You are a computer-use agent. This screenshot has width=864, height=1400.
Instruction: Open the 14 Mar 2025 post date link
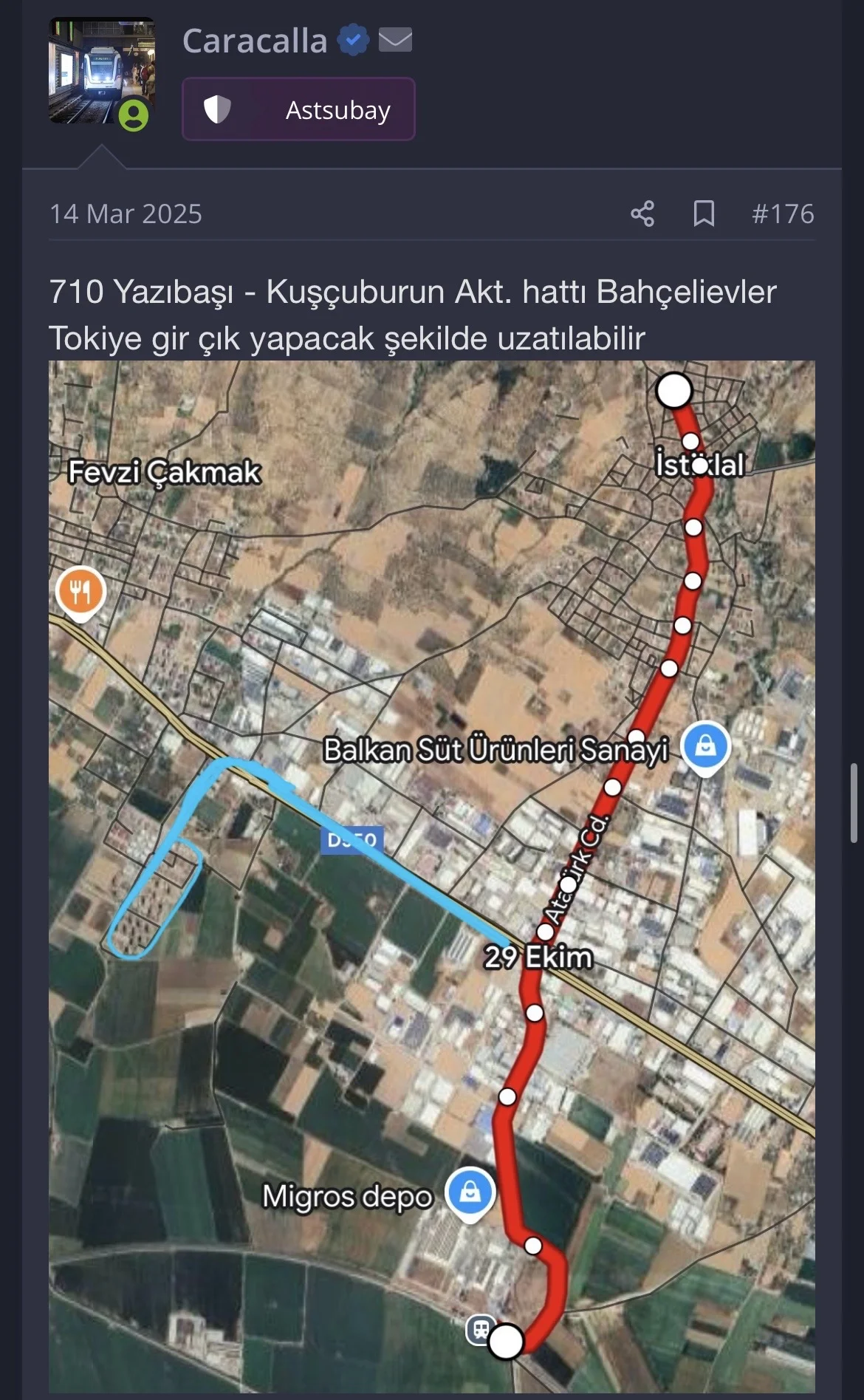click(x=126, y=214)
